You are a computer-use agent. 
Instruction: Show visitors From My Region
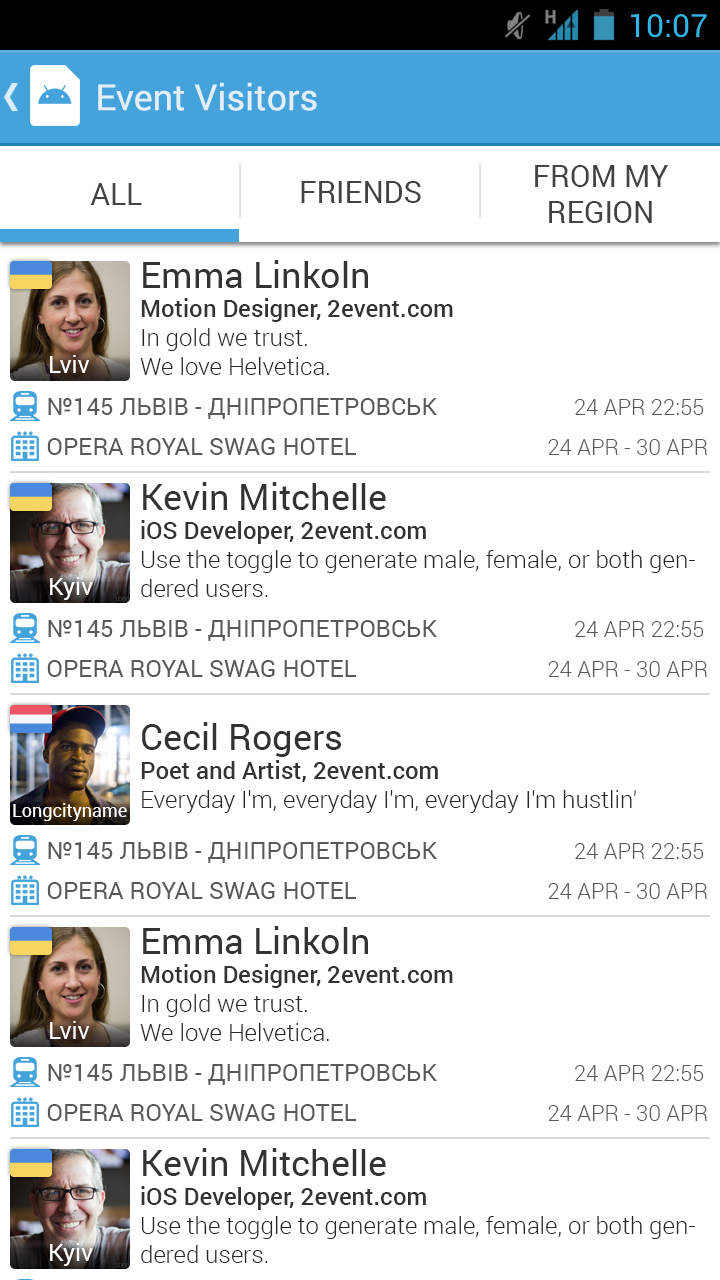tap(600, 194)
